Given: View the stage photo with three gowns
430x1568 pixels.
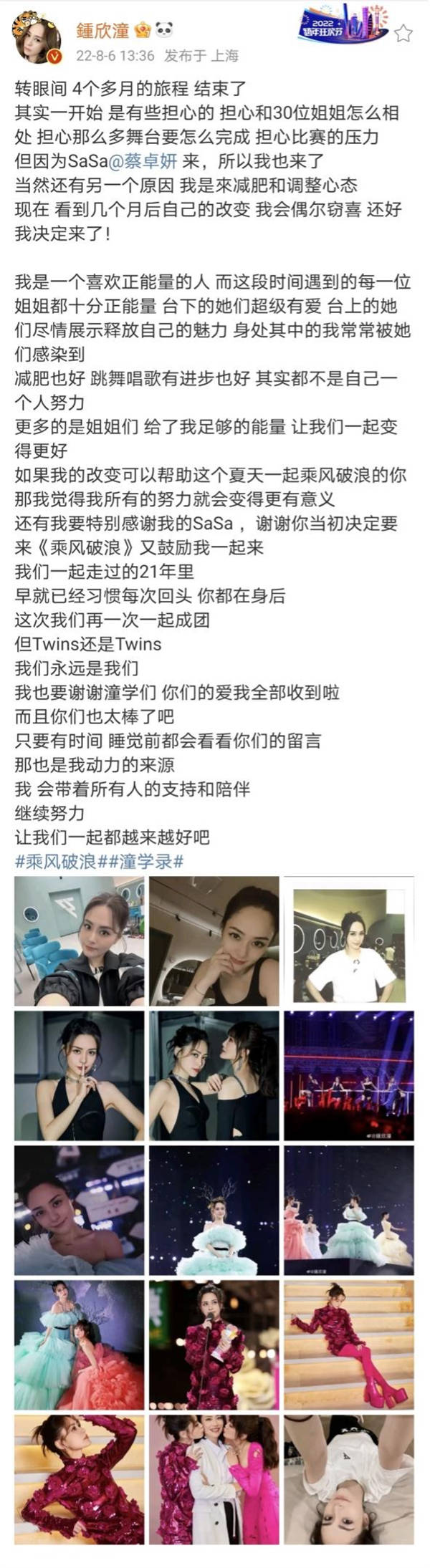Looking at the screenshot, I should pos(349,1210).
